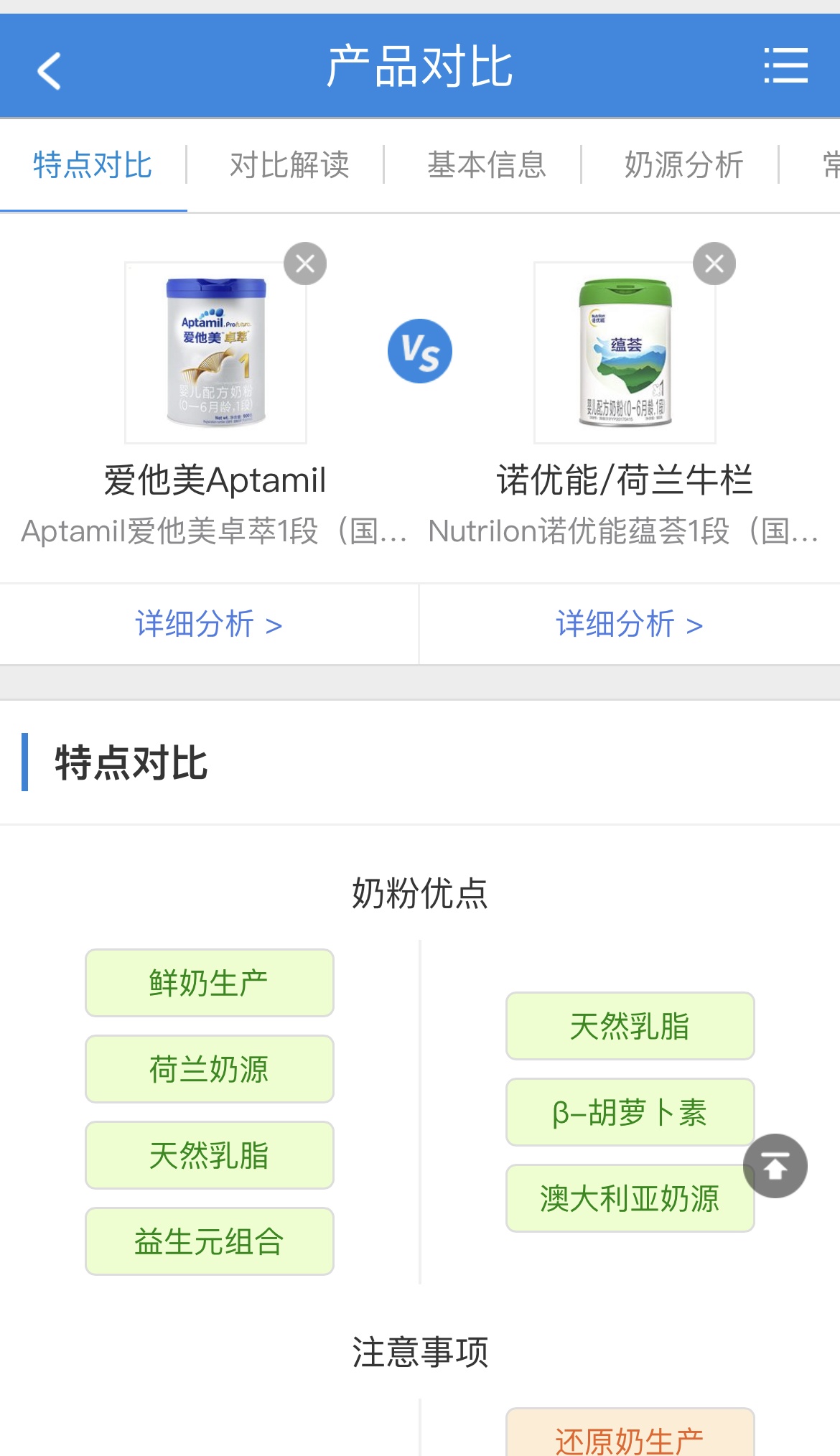Remove 爱他美Aptamil from comparison

tap(305, 264)
